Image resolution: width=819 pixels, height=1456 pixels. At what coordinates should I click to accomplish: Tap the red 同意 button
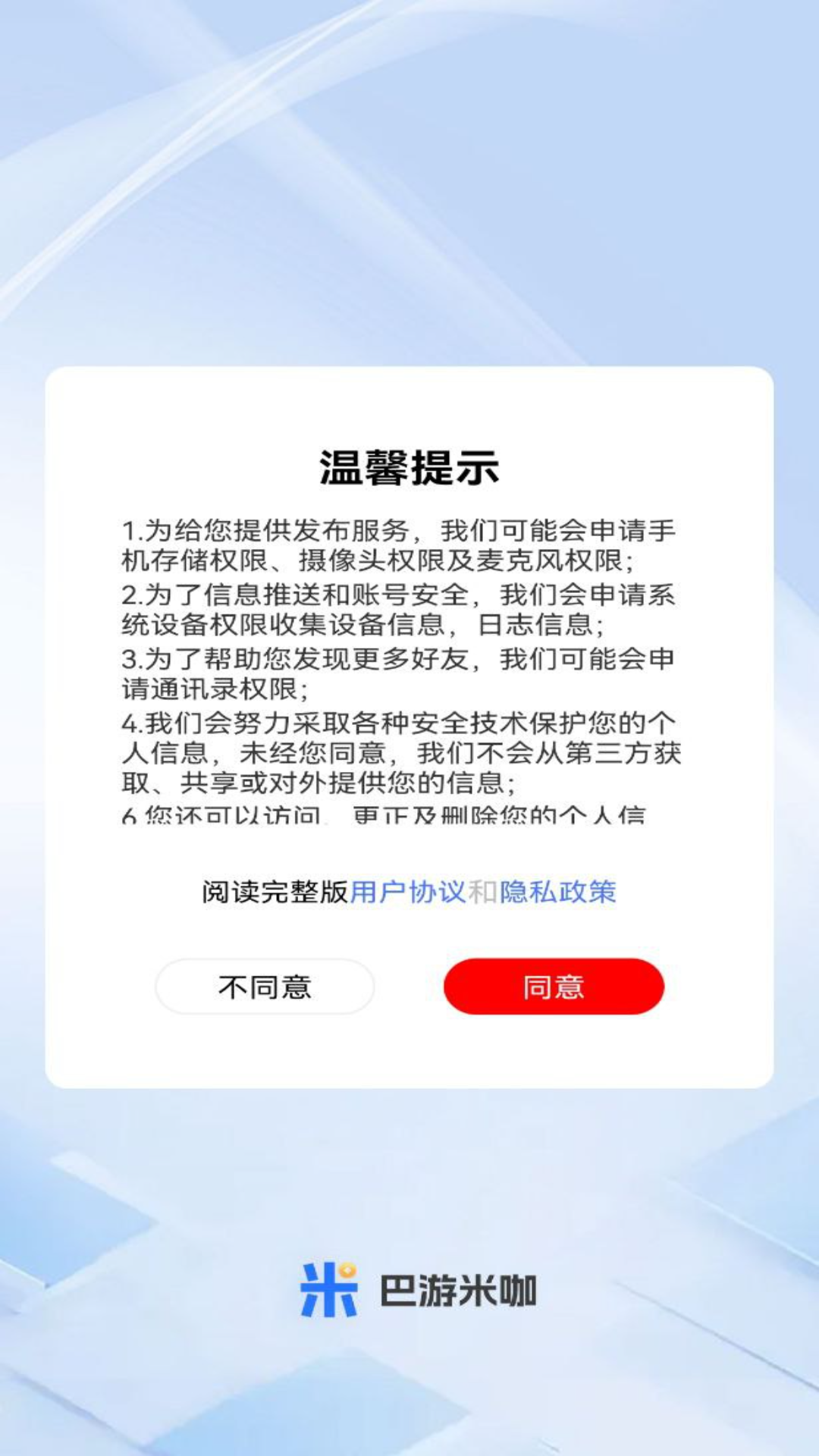(x=554, y=987)
